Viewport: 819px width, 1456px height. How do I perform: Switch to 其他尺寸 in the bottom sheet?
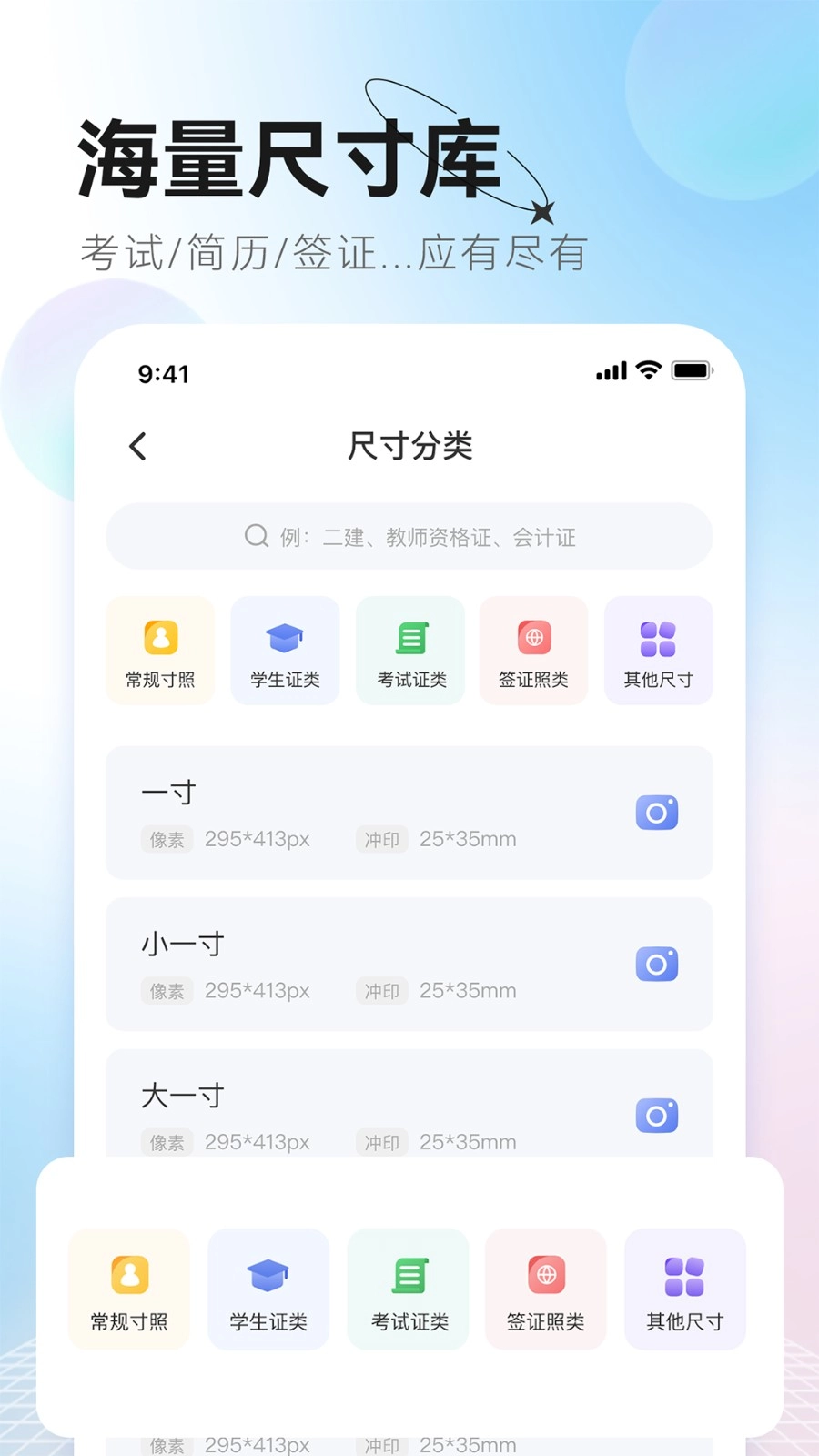tap(684, 1289)
